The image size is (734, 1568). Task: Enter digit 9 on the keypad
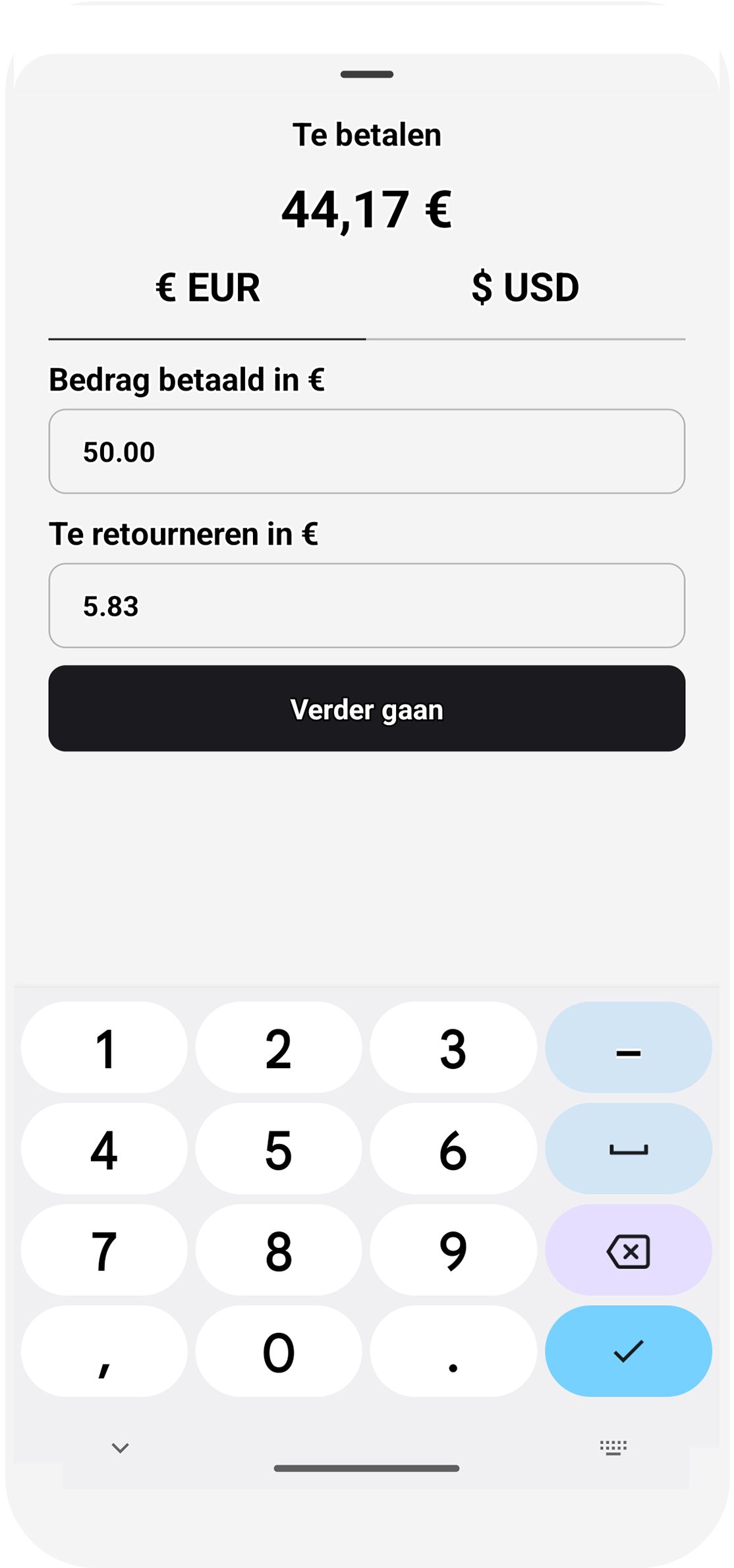tap(453, 1250)
